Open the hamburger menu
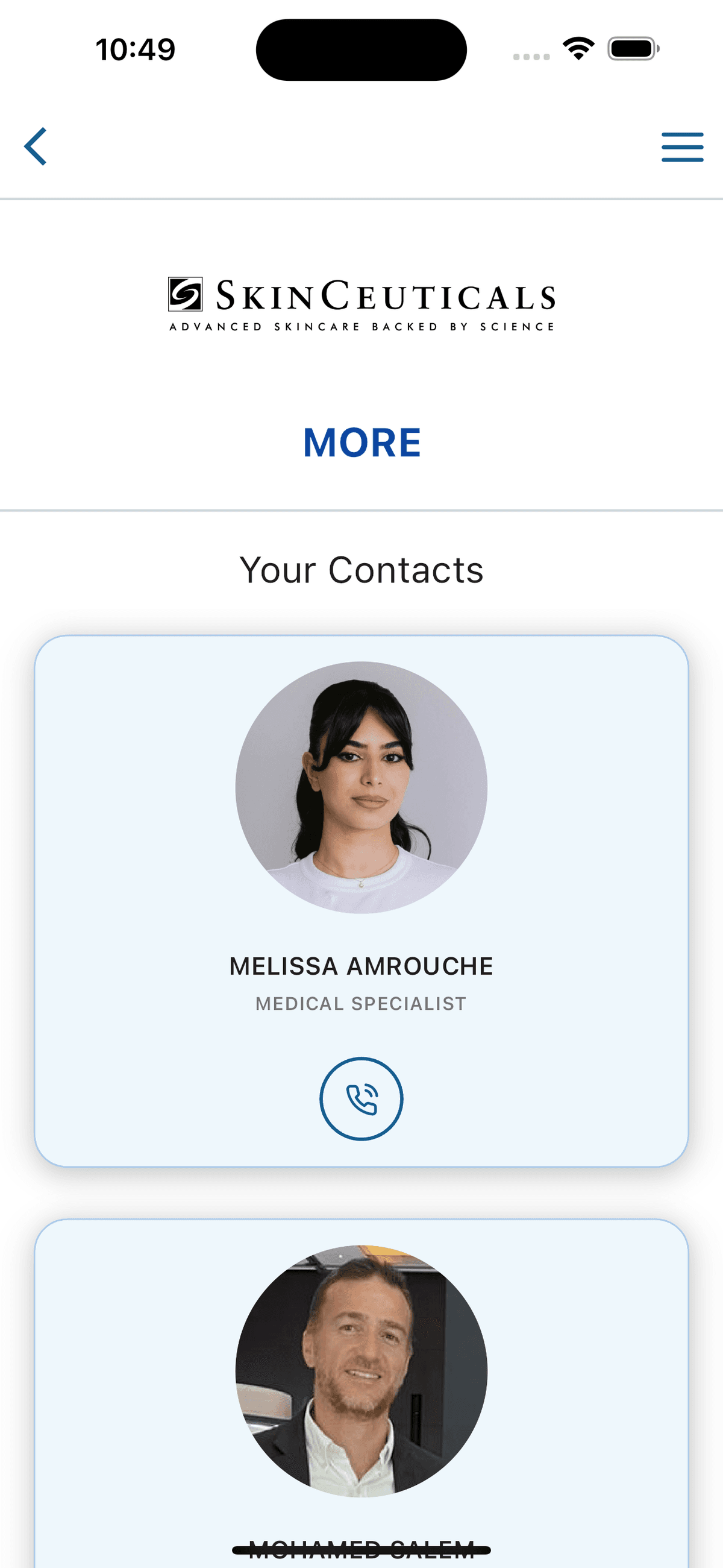 pos(682,146)
